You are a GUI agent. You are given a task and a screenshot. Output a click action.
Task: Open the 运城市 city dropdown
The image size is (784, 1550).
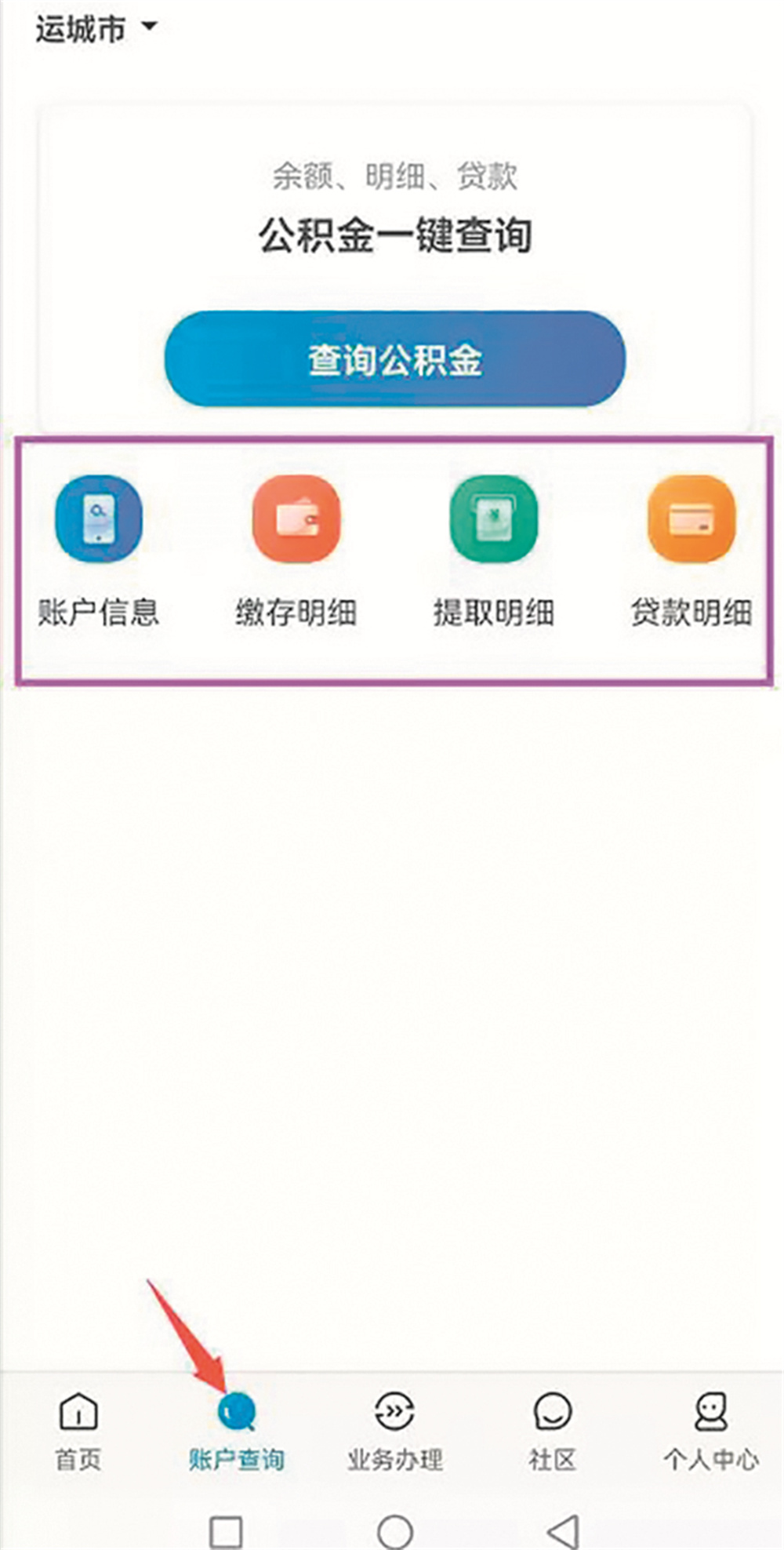(x=96, y=29)
